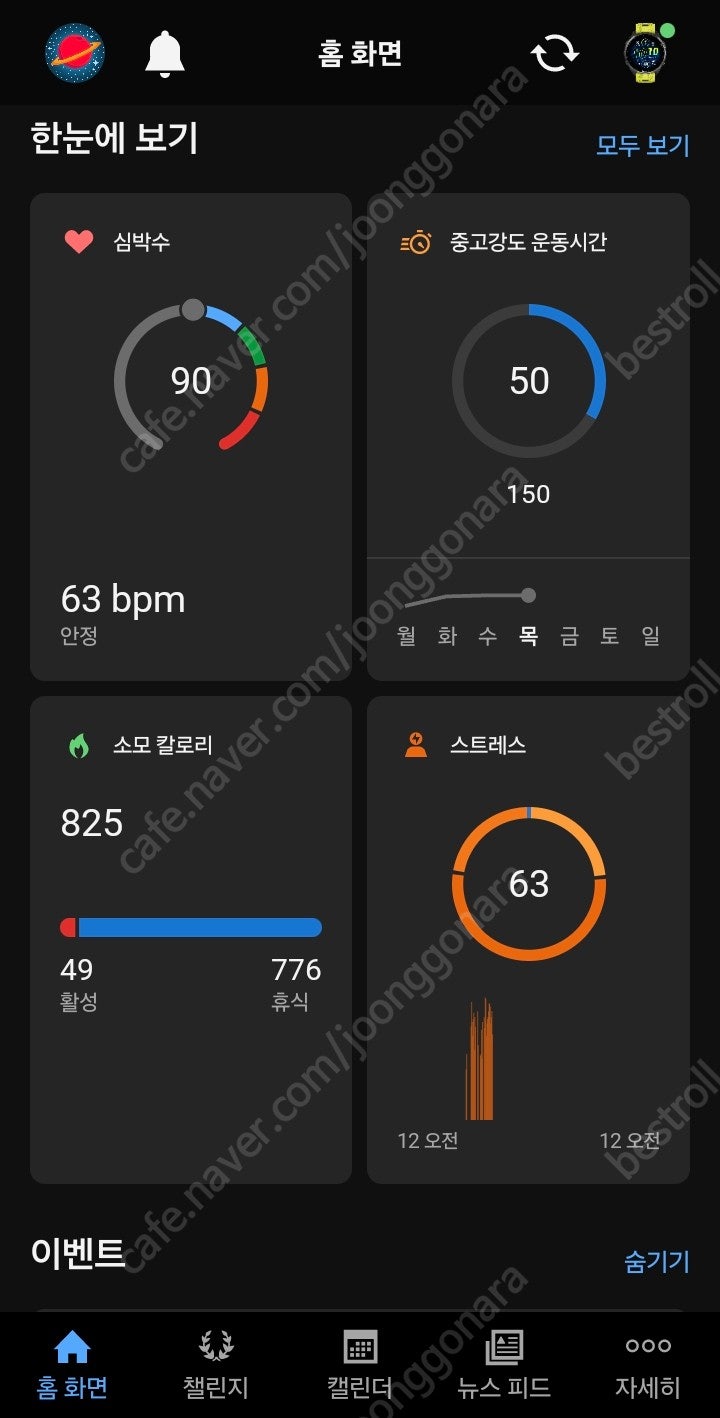
Task: Select the 홈 화면 bottom tab
Action: [x=72, y=1365]
